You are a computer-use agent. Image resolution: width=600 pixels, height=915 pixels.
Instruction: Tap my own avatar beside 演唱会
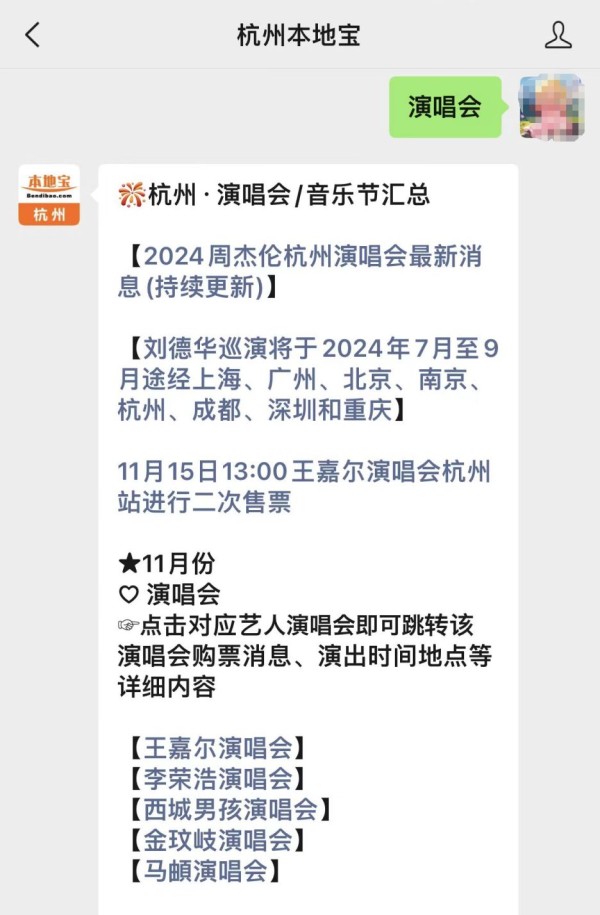click(x=551, y=107)
